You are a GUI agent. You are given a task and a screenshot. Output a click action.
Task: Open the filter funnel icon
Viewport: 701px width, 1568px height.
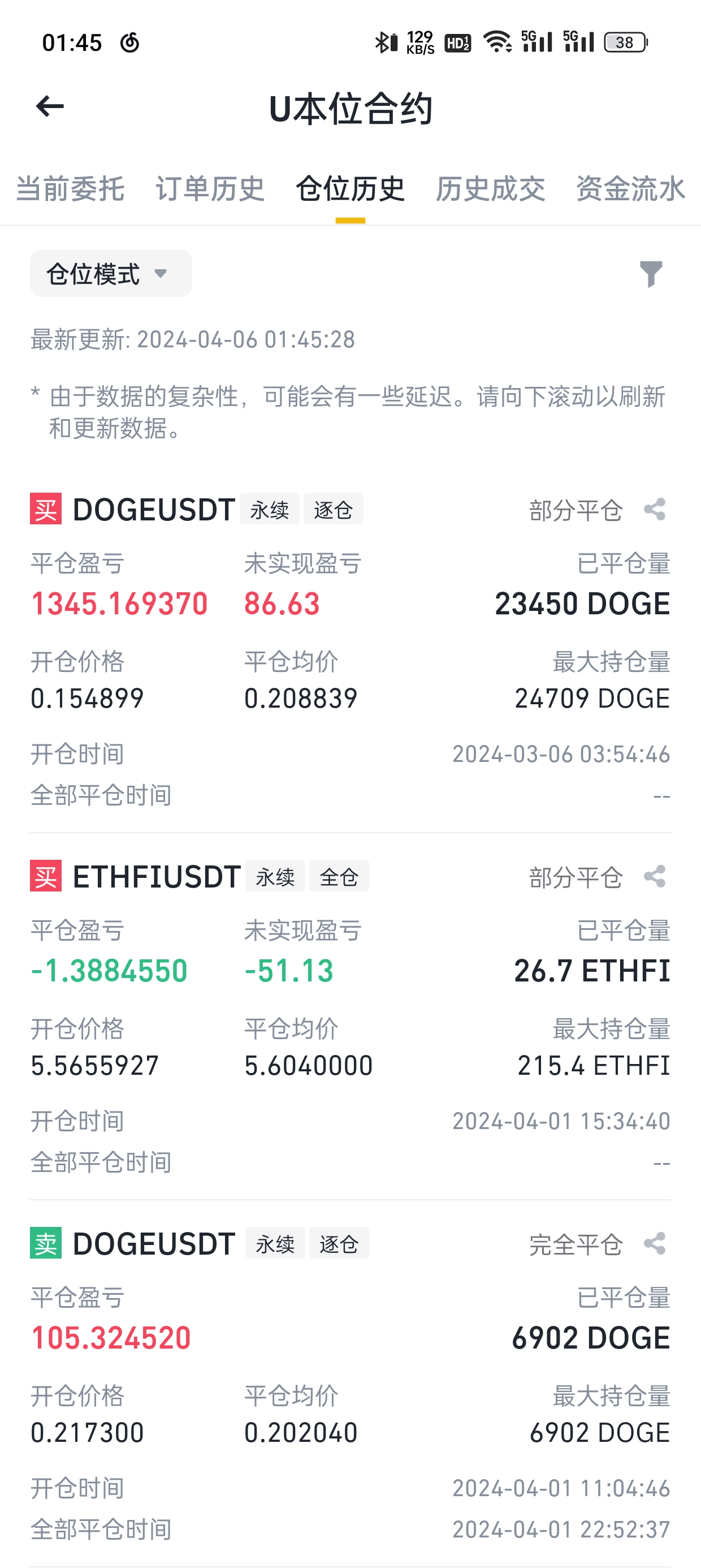(x=651, y=274)
